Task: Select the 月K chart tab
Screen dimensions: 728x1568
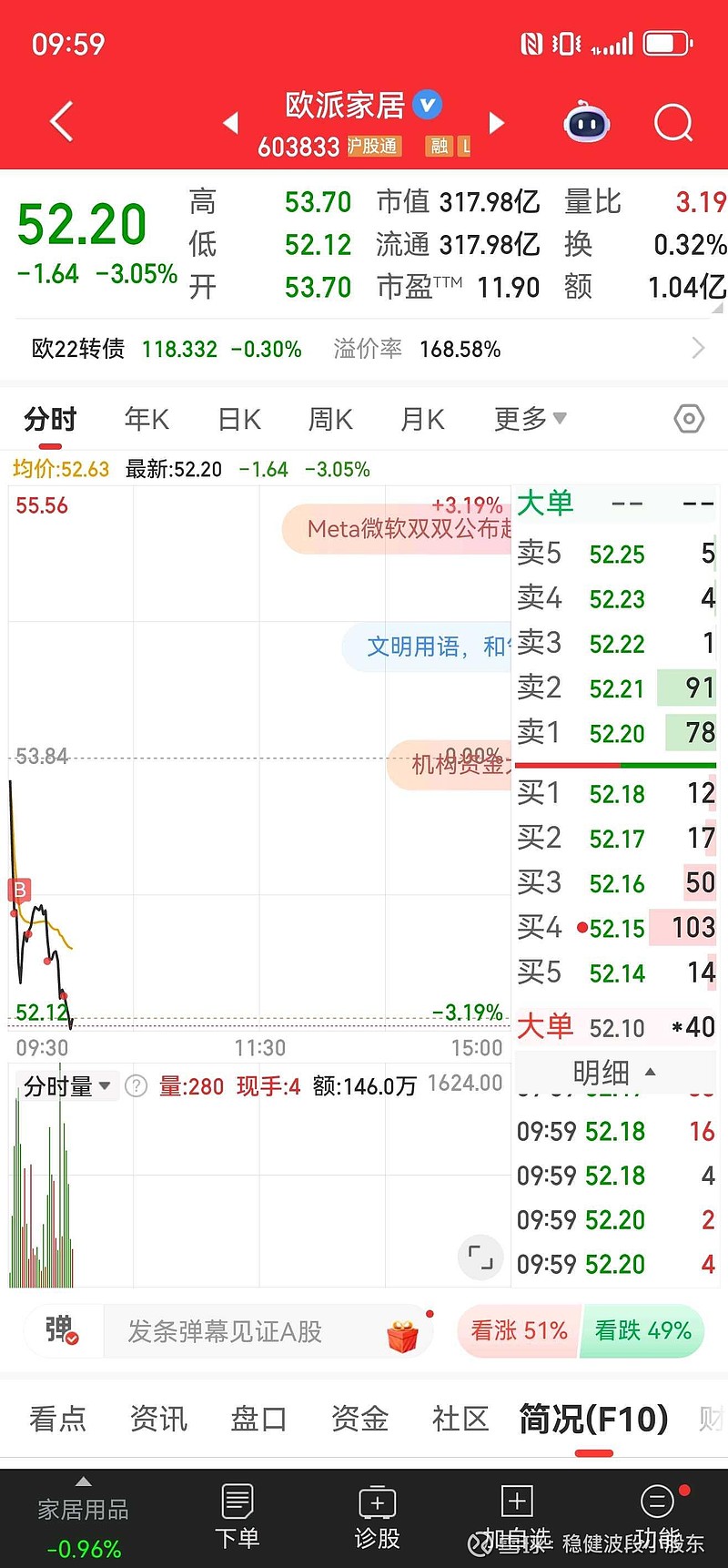Action: (x=422, y=420)
